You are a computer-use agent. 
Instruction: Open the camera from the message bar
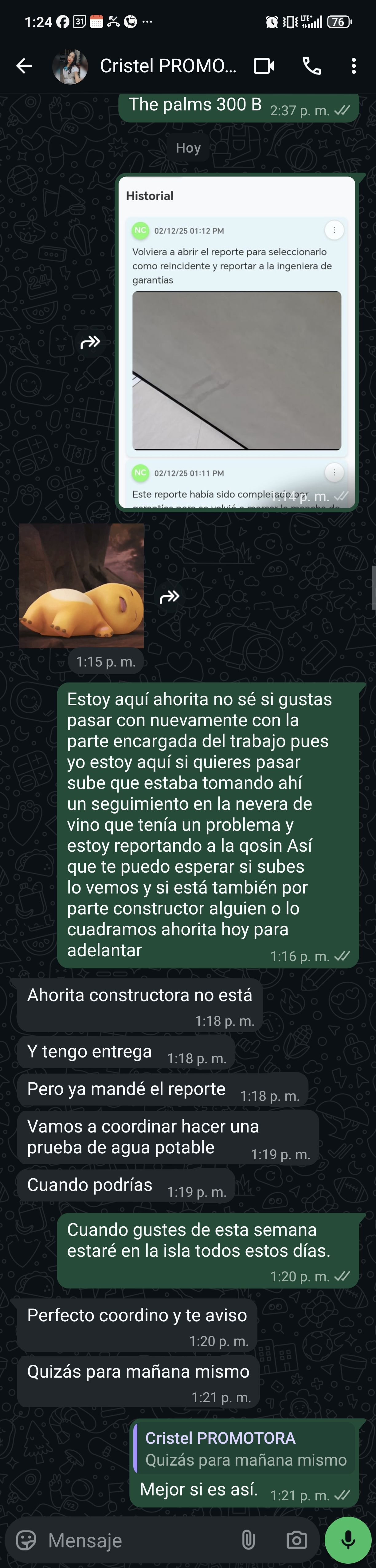[296, 1540]
